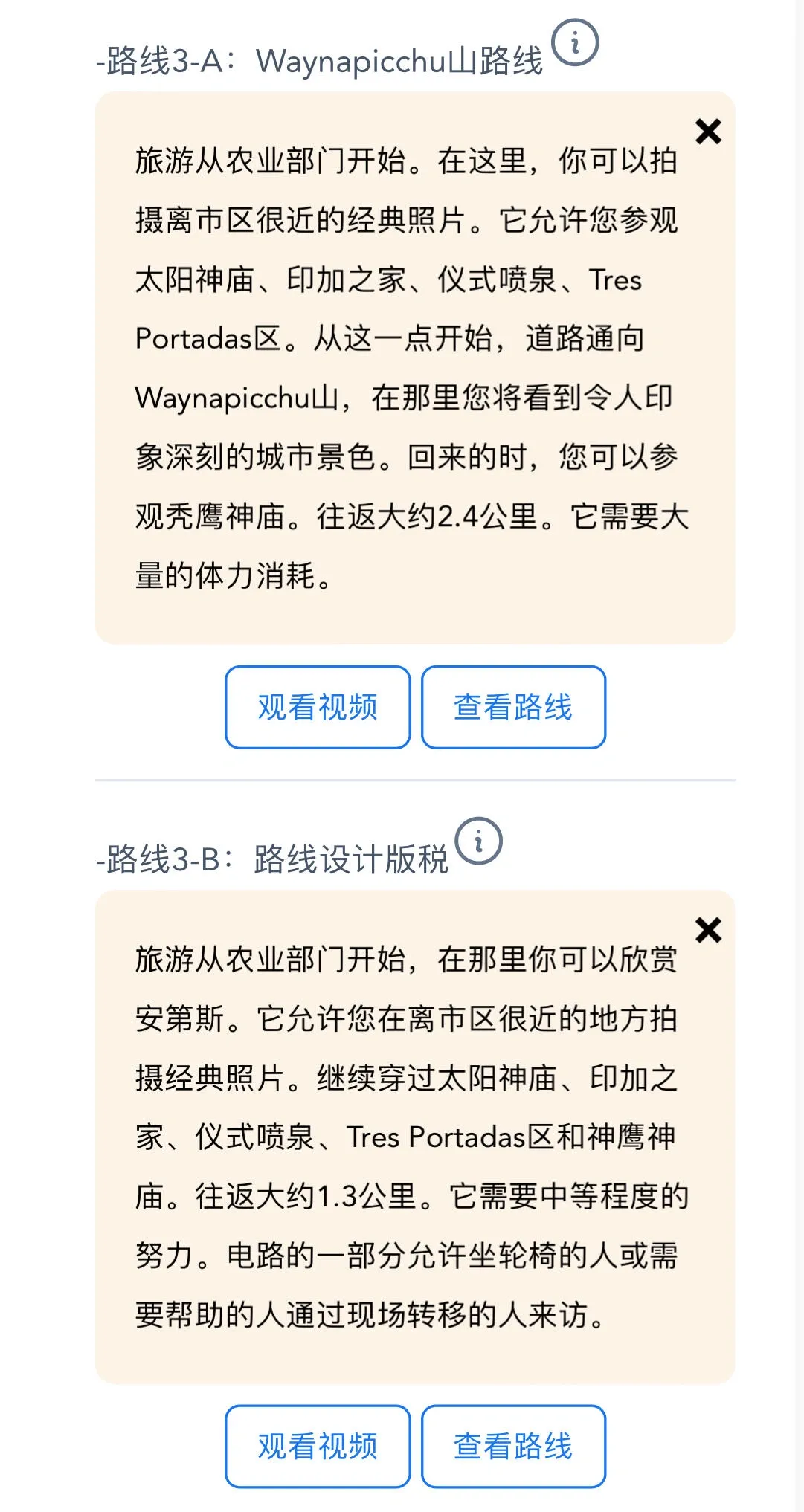This screenshot has width=804, height=1512.
Task: Dismiss the 路线3-B description box
Action: (708, 930)
